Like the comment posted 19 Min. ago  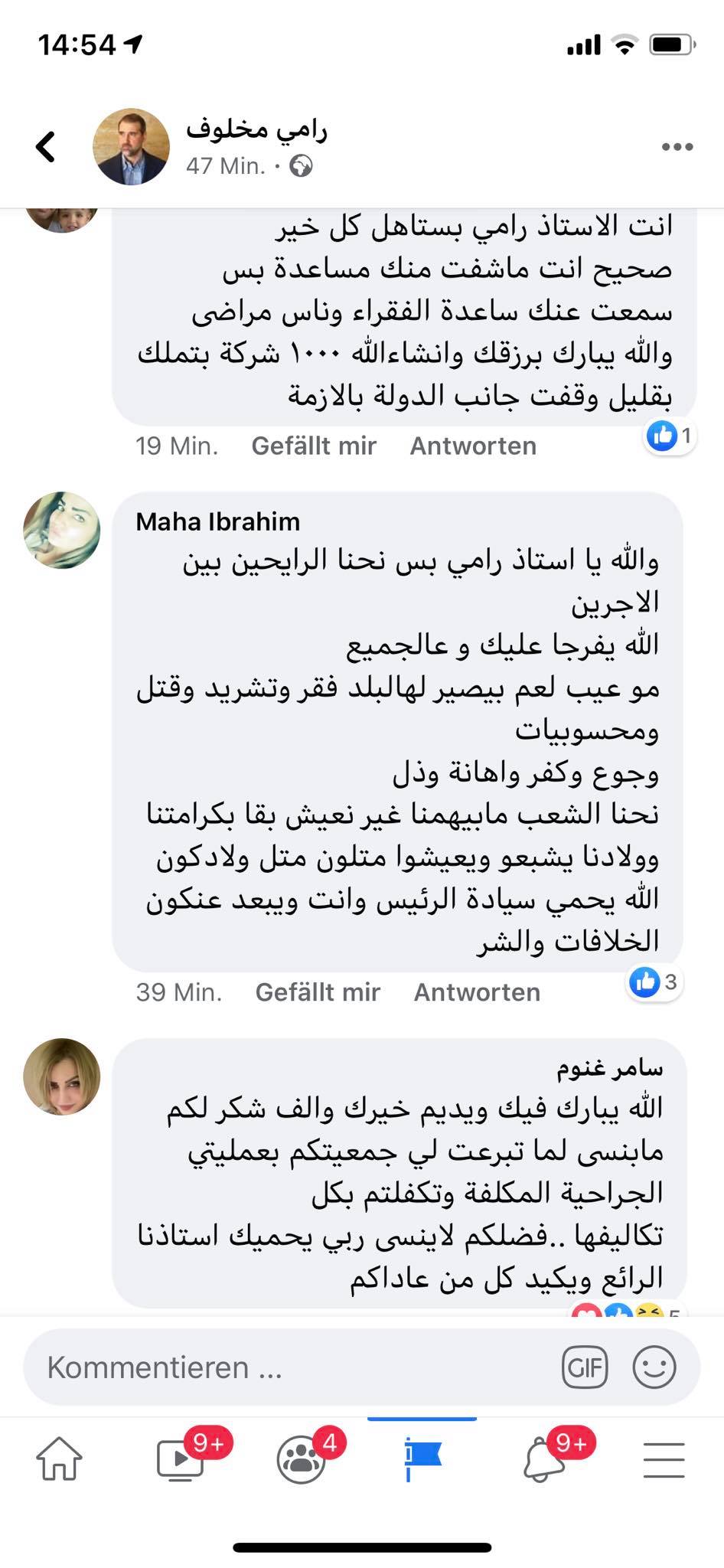(314, 446)
